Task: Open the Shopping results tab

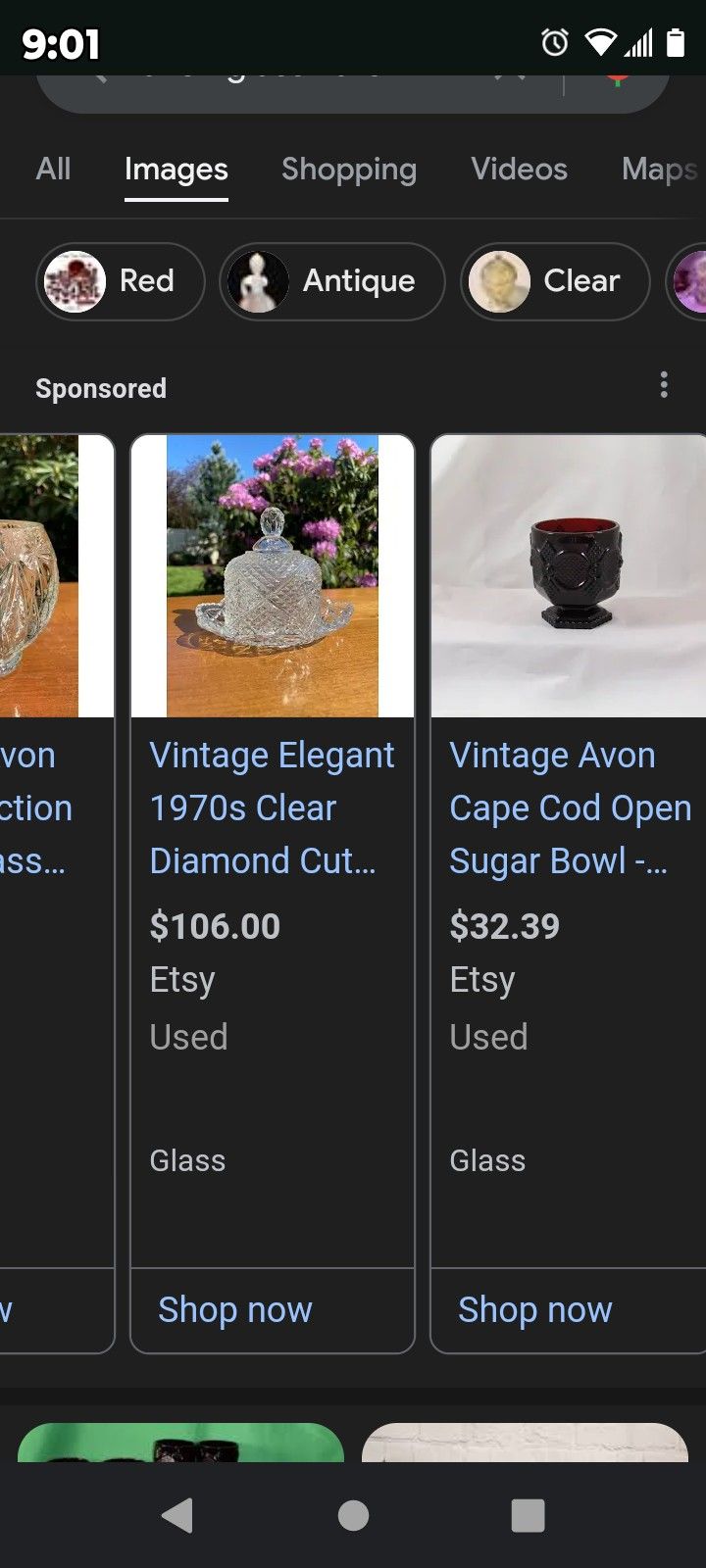Action: pyautogui.click(x=349, y=169)
